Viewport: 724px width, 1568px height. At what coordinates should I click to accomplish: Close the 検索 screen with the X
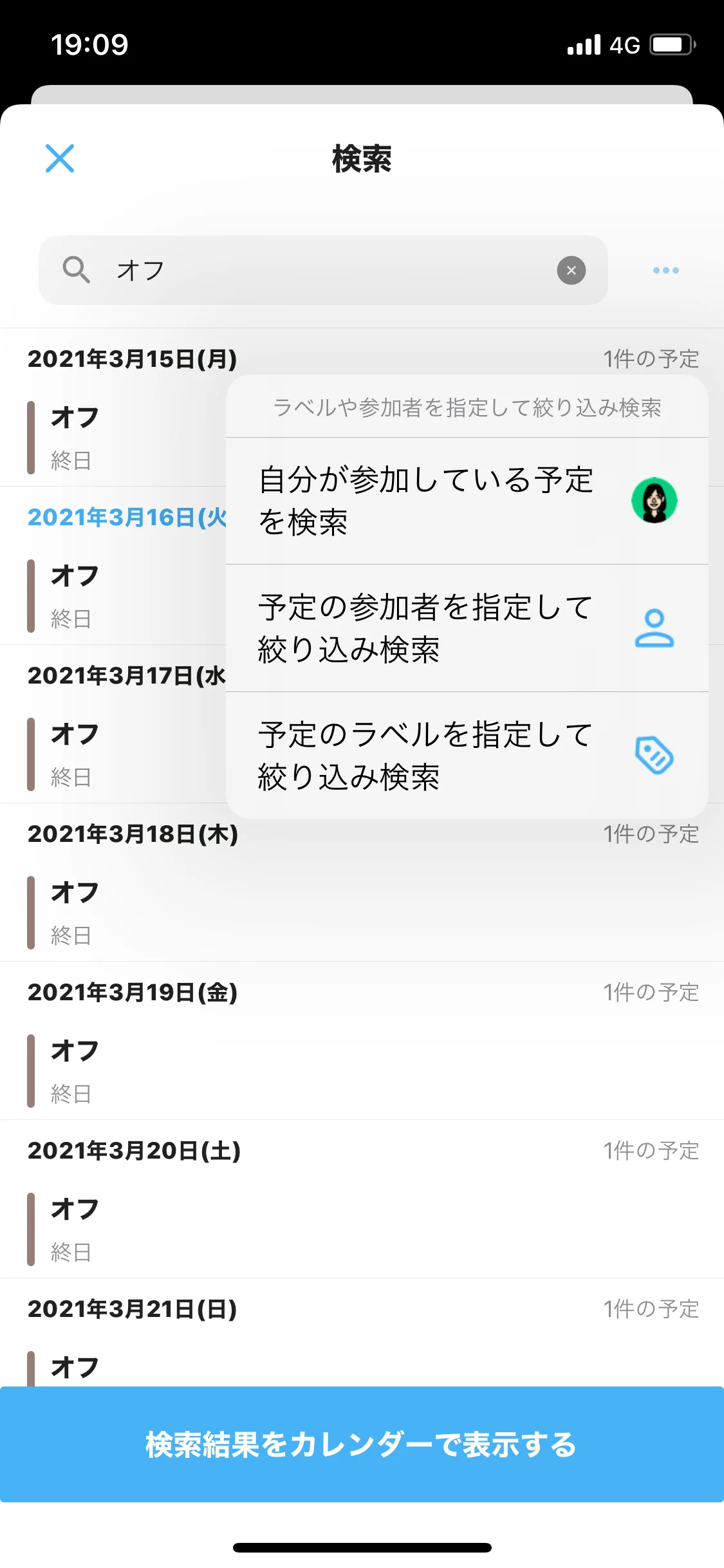click(x=60, y=158)
